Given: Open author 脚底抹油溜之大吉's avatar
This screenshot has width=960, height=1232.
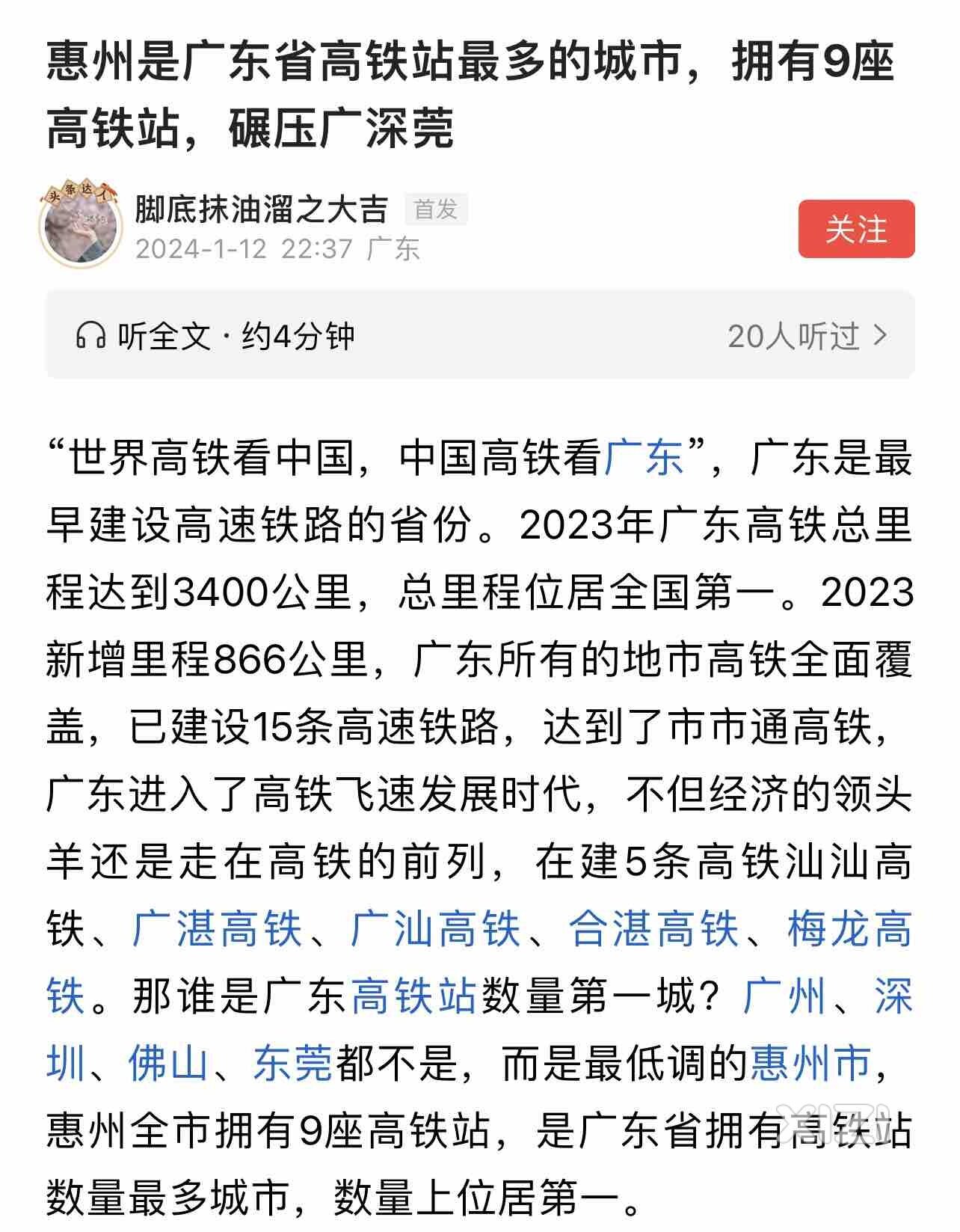Looking at the screenshot, I should click(x=79, y=223).
